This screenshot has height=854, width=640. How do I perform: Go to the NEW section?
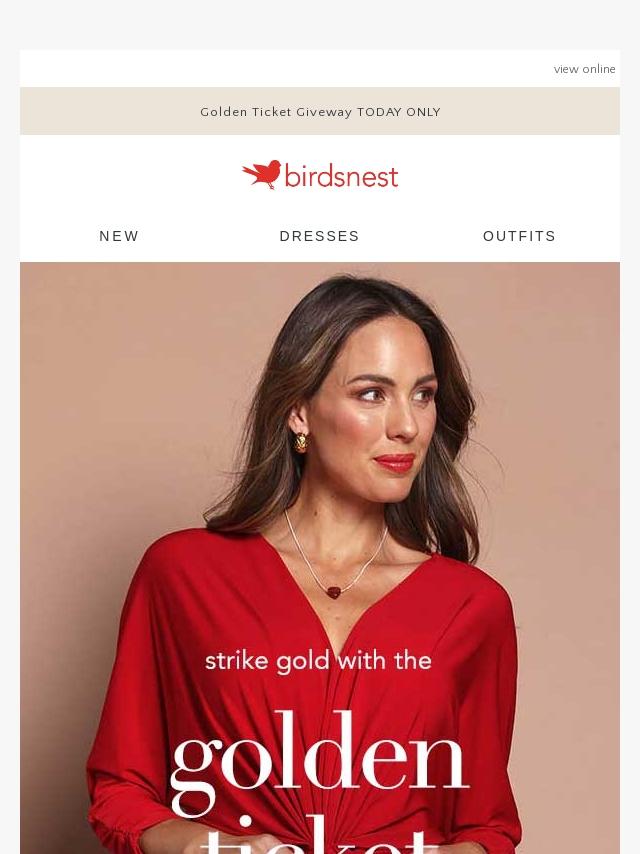pyautogui.click(x=119, y=236)
